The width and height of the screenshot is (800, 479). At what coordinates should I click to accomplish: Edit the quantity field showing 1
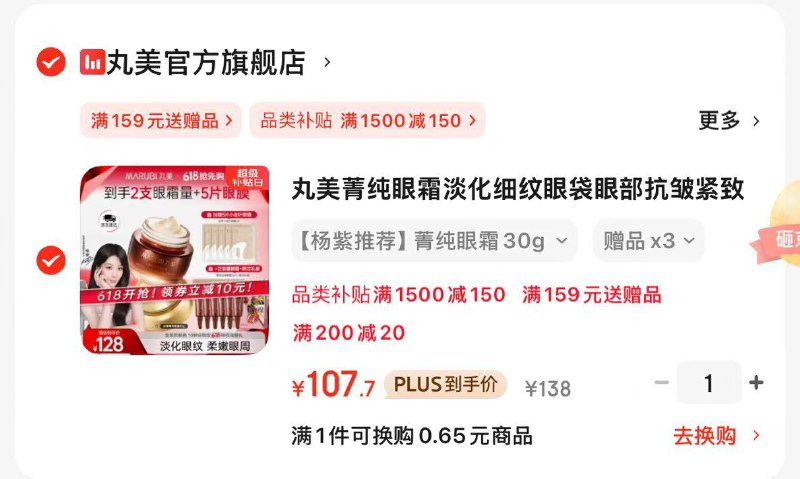click(709, 383)
